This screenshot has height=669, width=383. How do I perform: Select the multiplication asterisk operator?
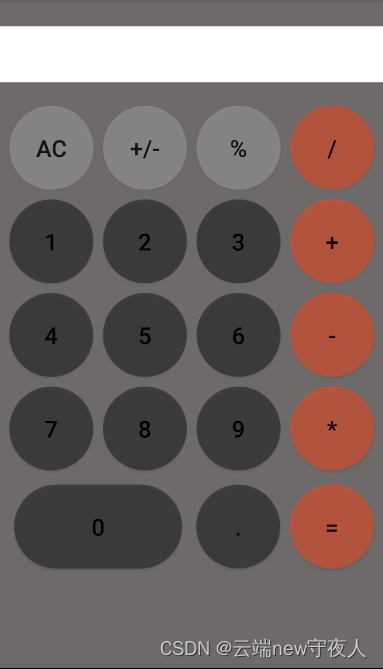332,428
